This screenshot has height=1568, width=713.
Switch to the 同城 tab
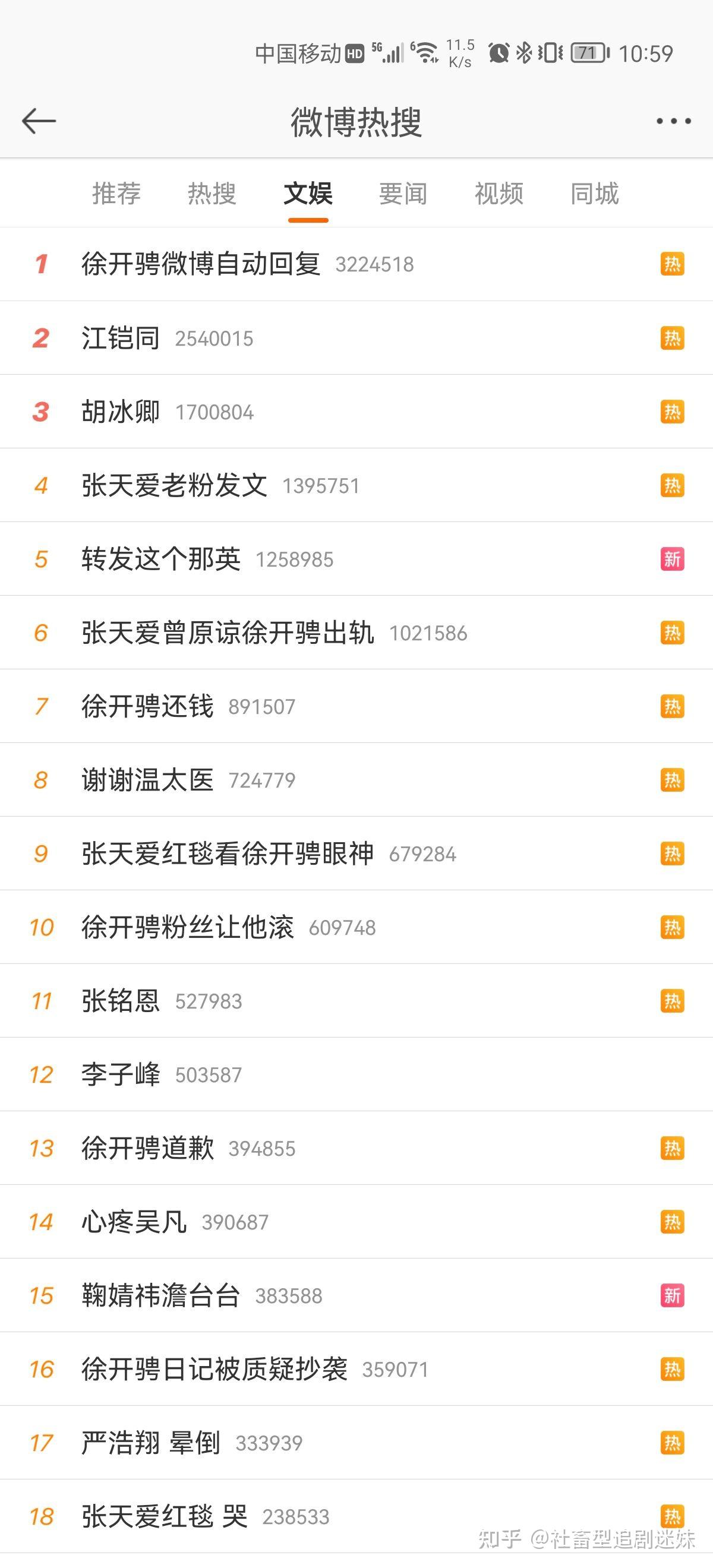point(594,194)
